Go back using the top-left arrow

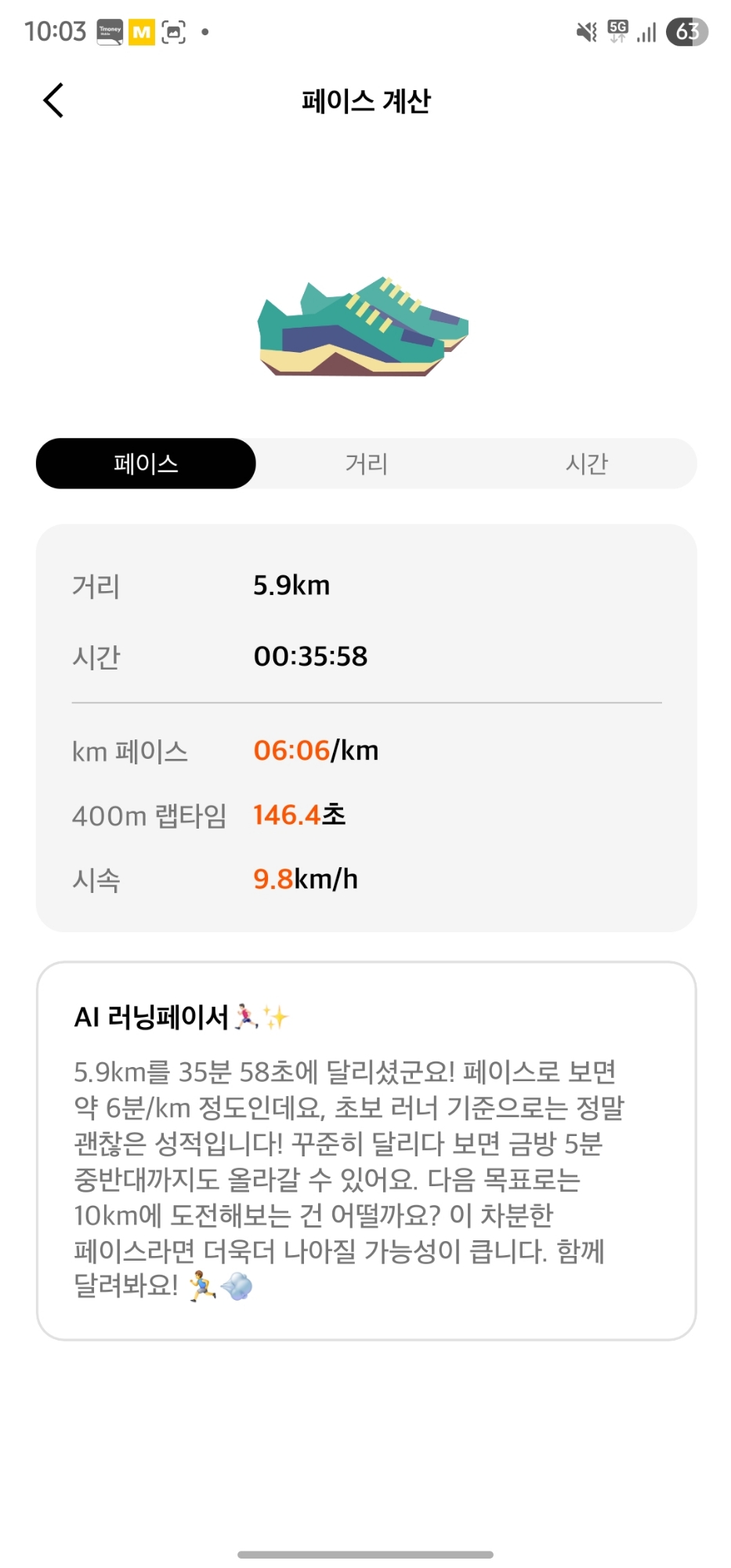53,100
